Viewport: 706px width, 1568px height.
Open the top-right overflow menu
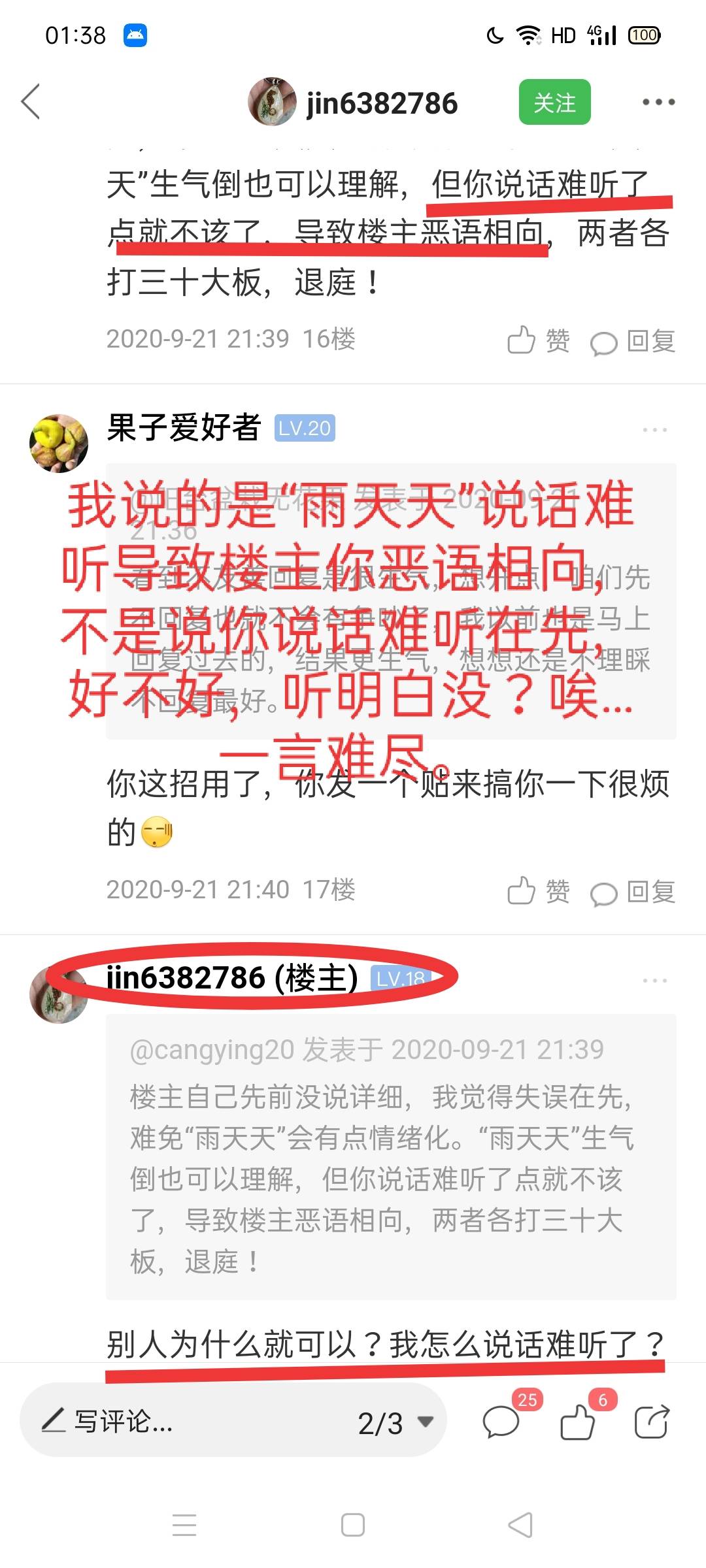pyautogui.click(x=658, y=103)
